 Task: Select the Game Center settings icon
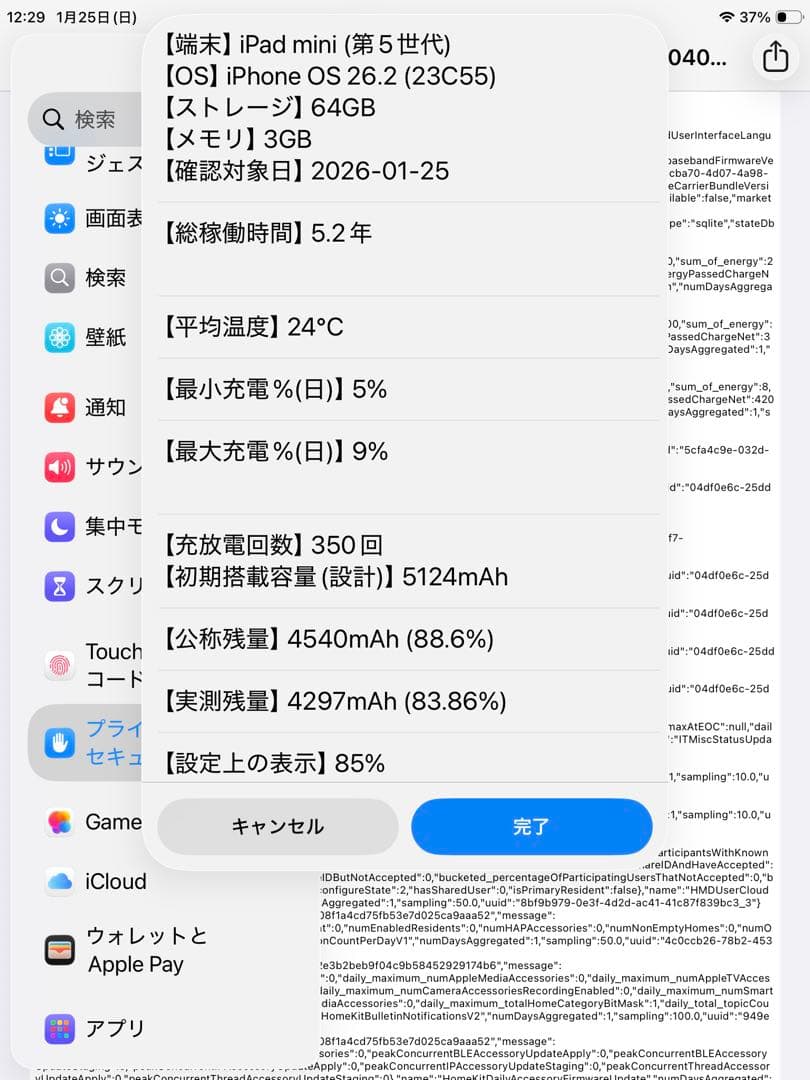[58, 821]
